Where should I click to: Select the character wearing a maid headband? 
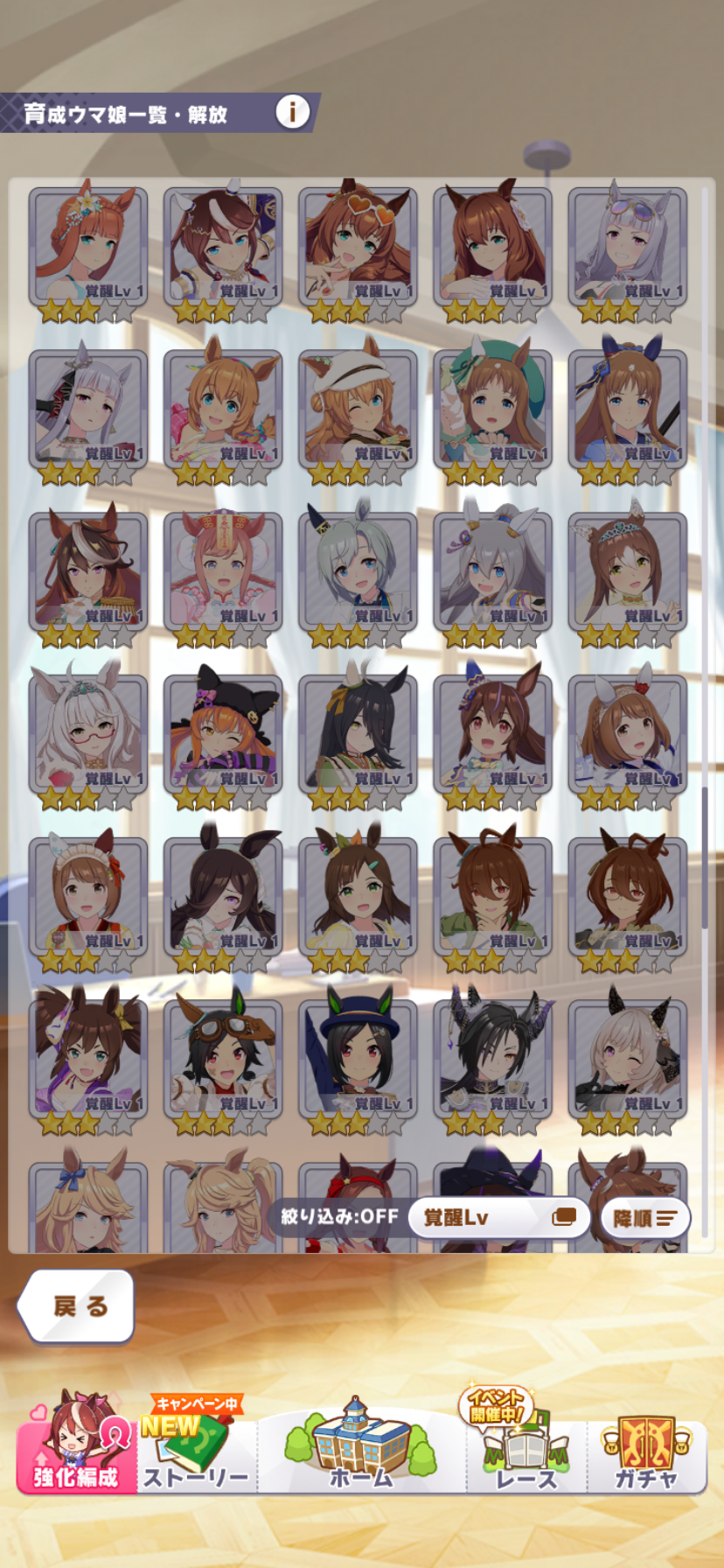coord(88,894)
